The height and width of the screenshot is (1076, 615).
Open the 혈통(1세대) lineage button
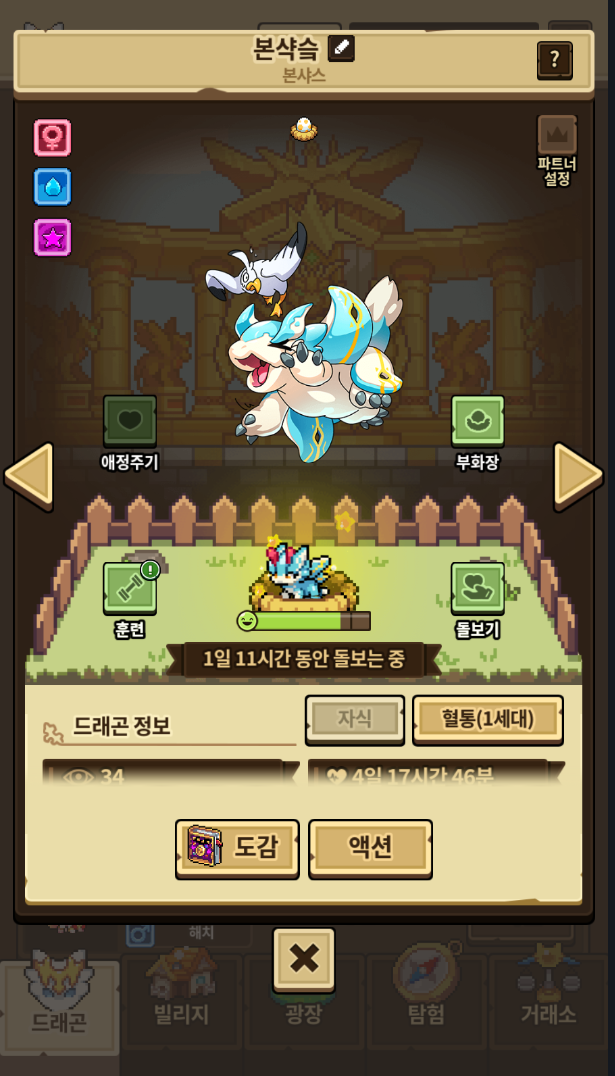pos(488,720)
